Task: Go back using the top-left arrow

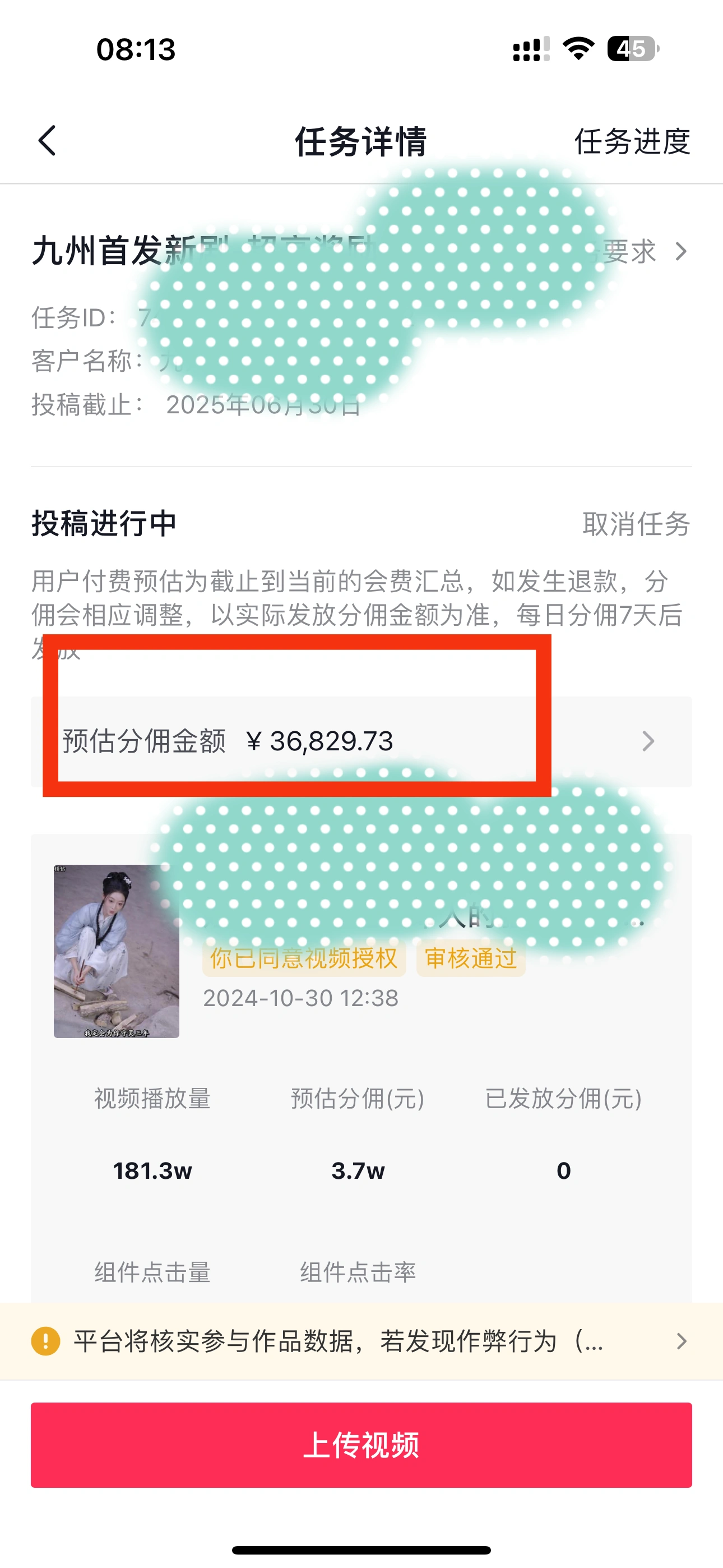Action: tap(48, 141)
